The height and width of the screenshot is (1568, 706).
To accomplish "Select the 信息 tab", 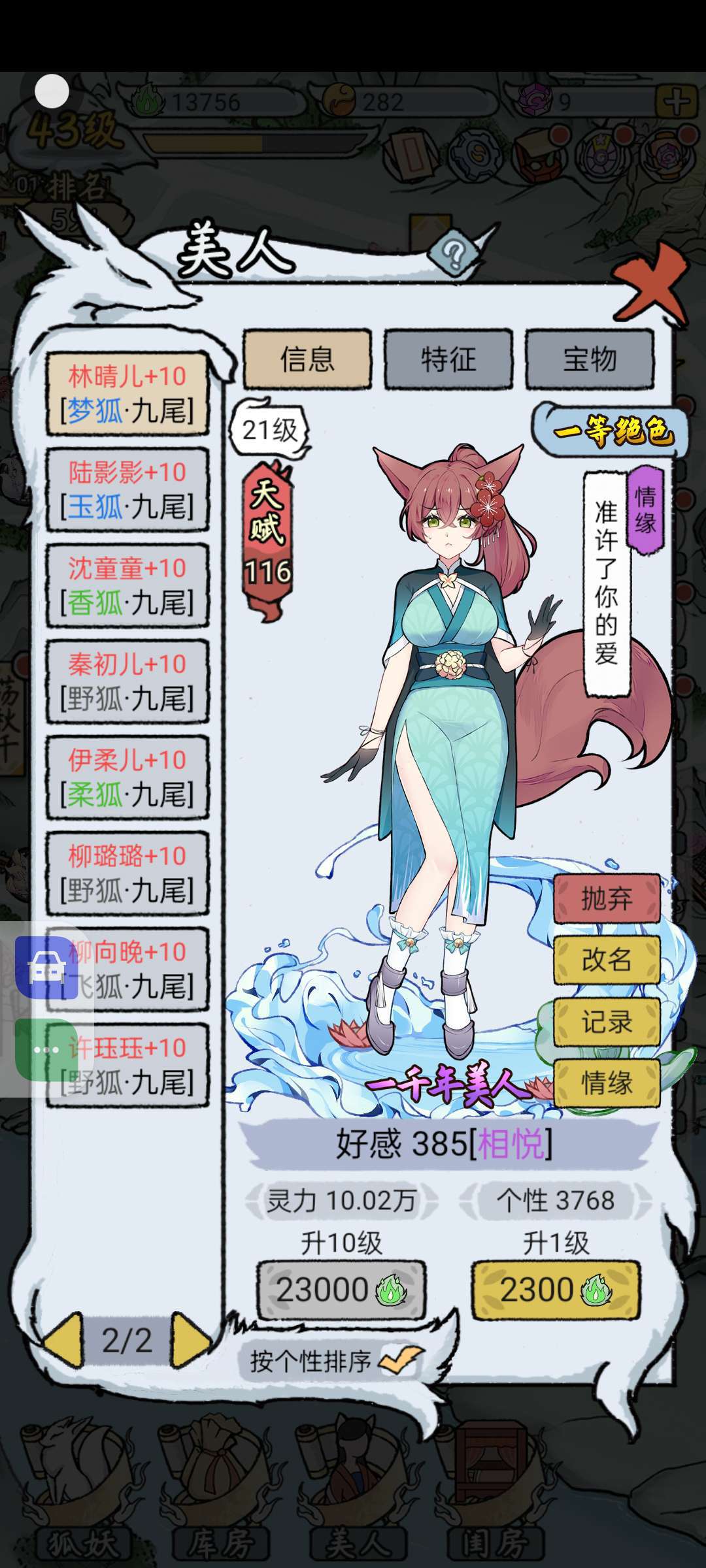I will click(x=307, y=360).
